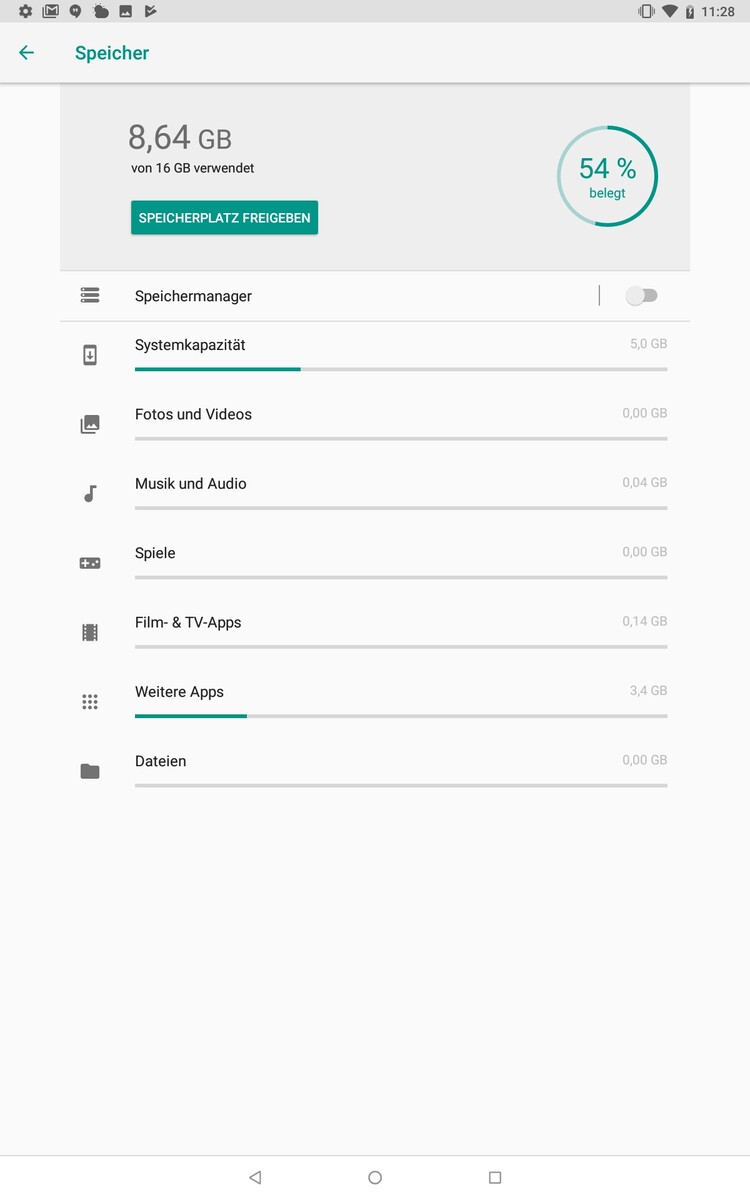
Task: Open recent apps from the navigation bar
Action: (495, 1178)
